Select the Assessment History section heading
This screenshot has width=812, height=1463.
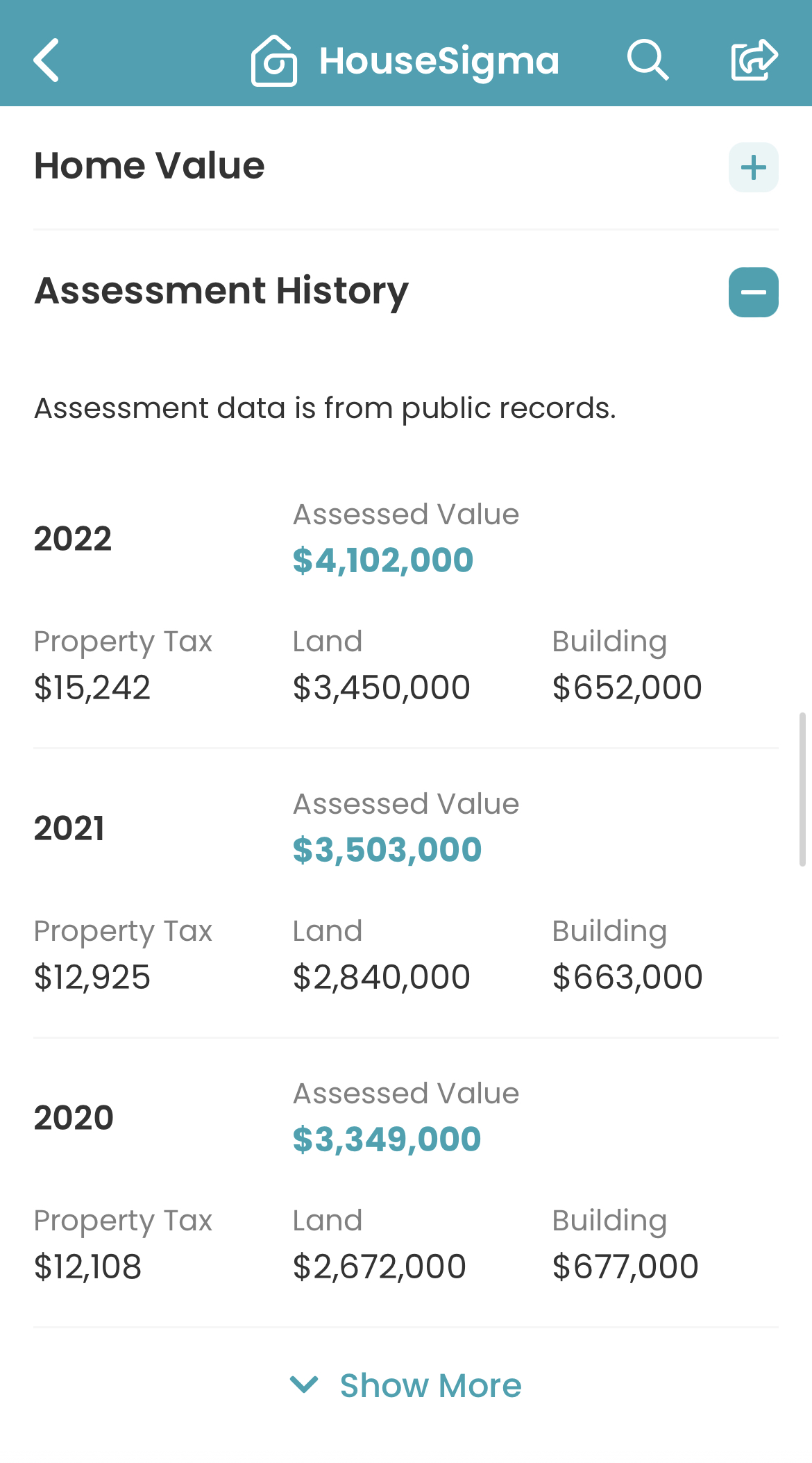click(221, 292)
